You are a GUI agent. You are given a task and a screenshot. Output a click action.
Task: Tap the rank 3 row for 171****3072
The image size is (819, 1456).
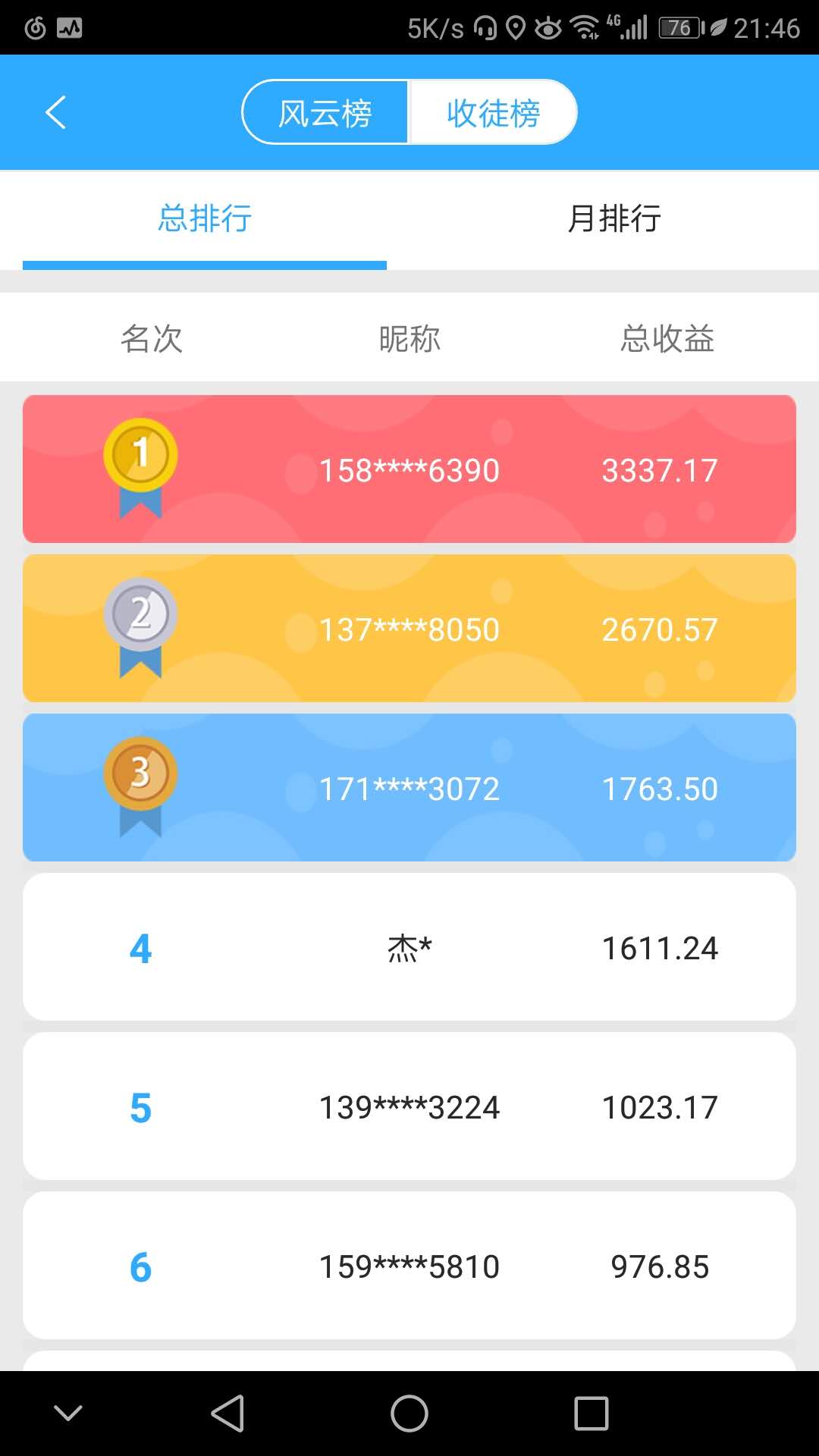[x=409, y=787]
